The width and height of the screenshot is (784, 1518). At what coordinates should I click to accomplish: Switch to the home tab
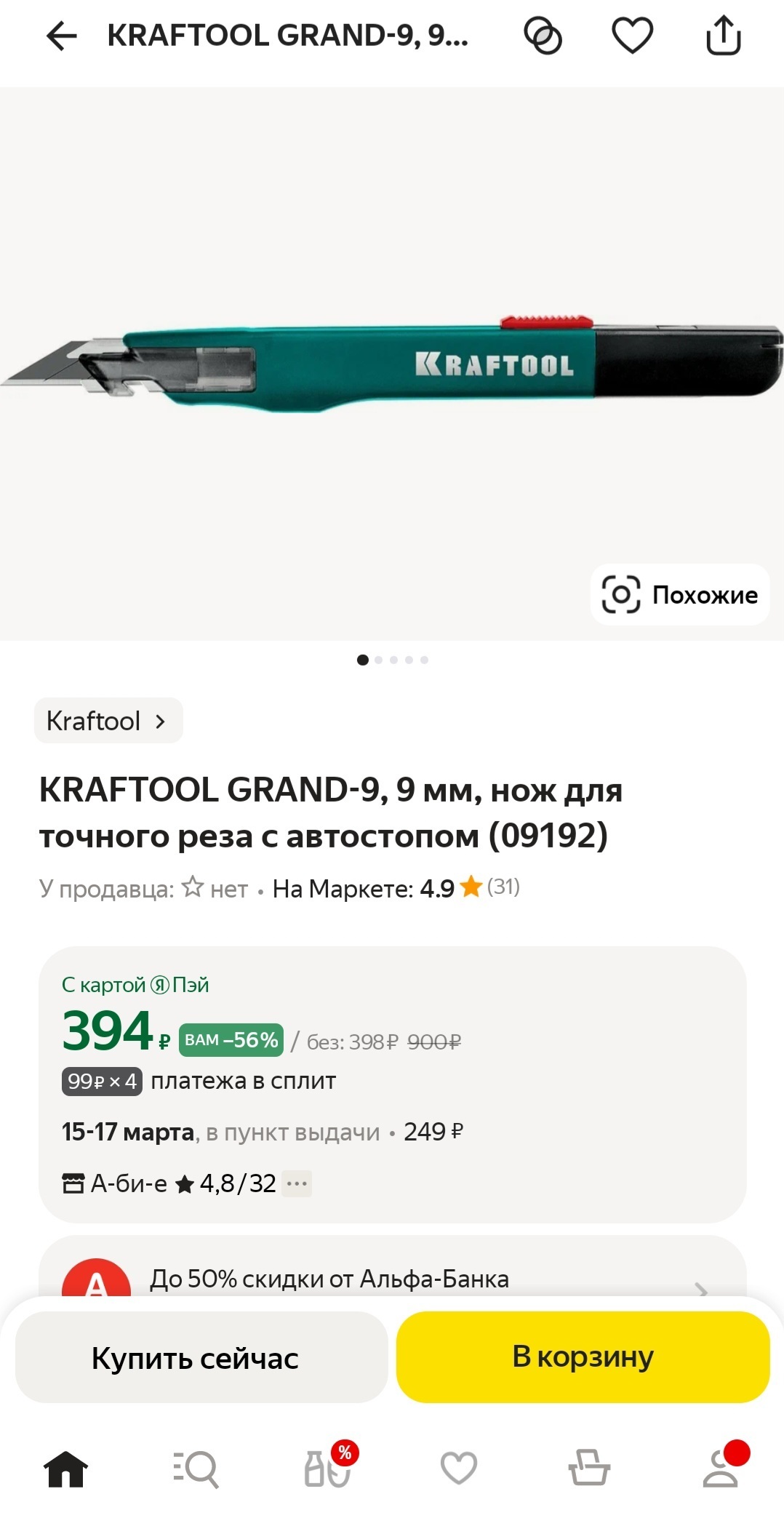65,1469
